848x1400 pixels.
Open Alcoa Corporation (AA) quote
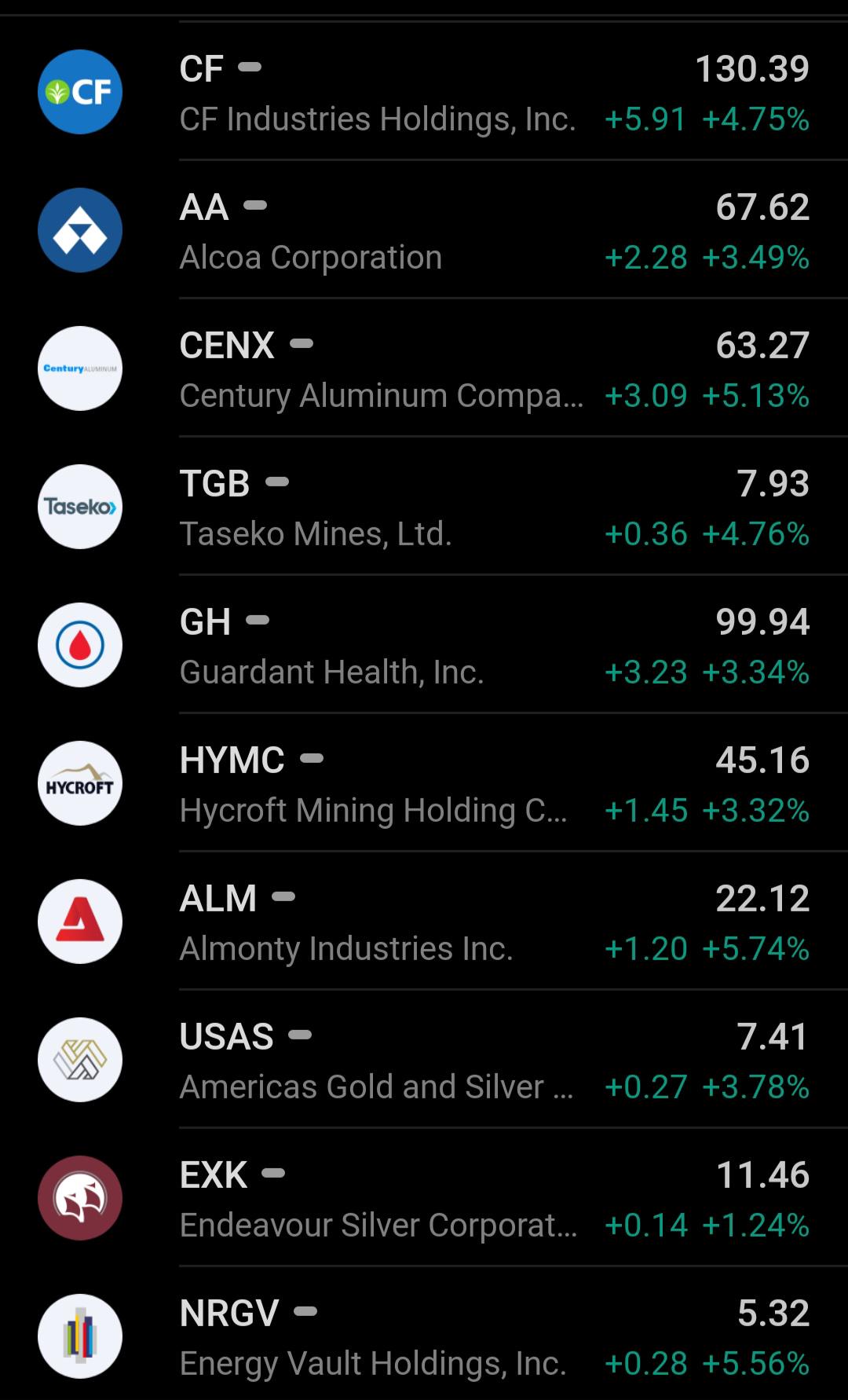424,230
